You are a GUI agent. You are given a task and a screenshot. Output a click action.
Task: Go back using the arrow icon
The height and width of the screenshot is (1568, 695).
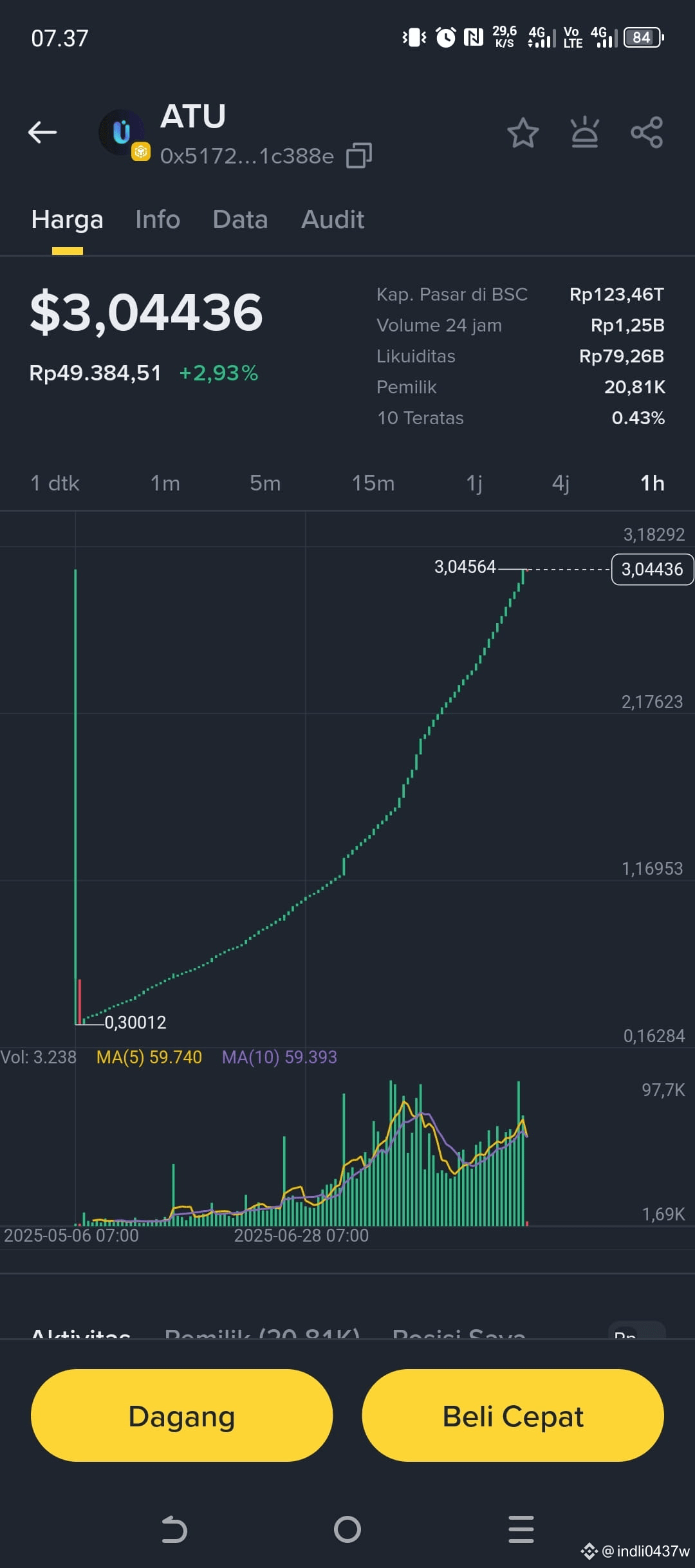click(42, 132)
